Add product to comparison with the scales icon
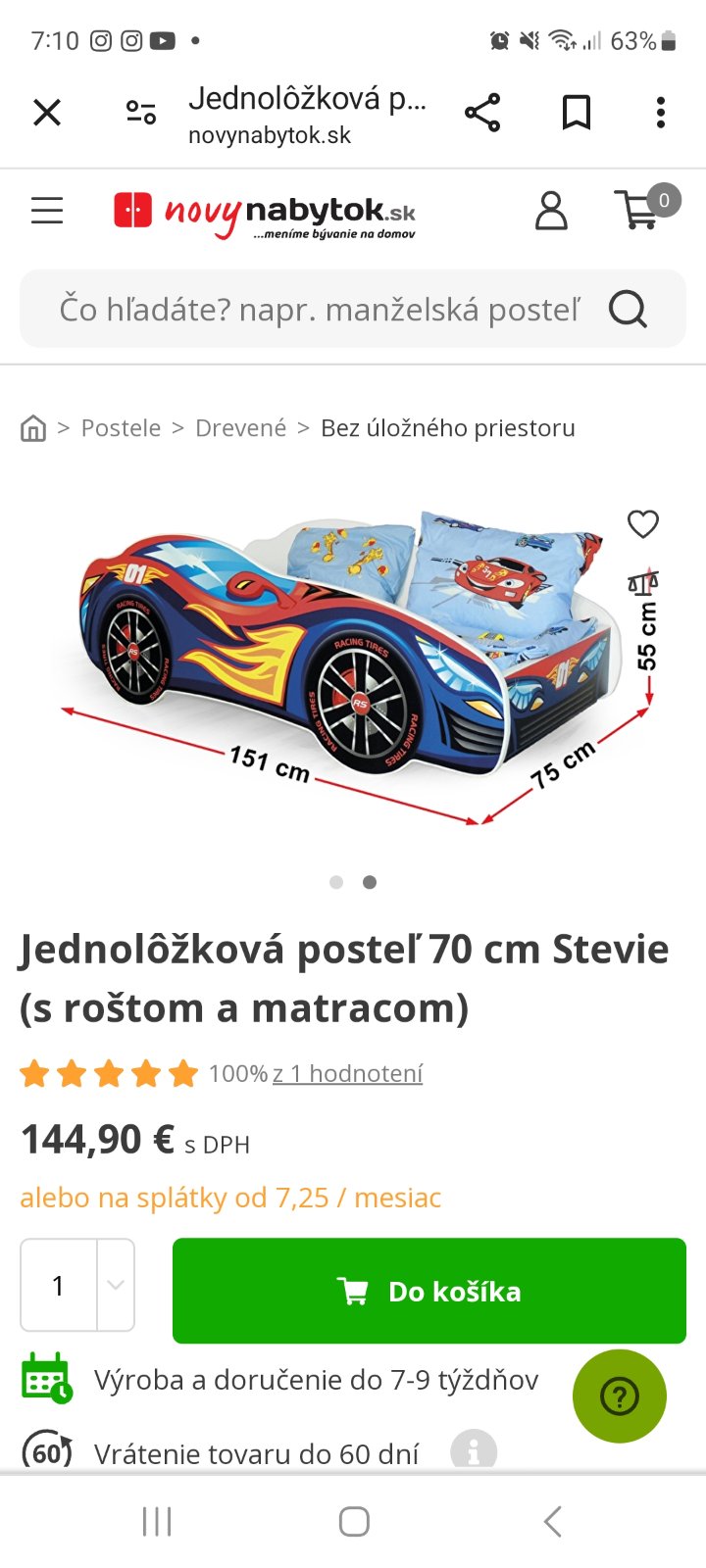The width and height of the screenshot is (706, 1568). (x=643, y=583)
